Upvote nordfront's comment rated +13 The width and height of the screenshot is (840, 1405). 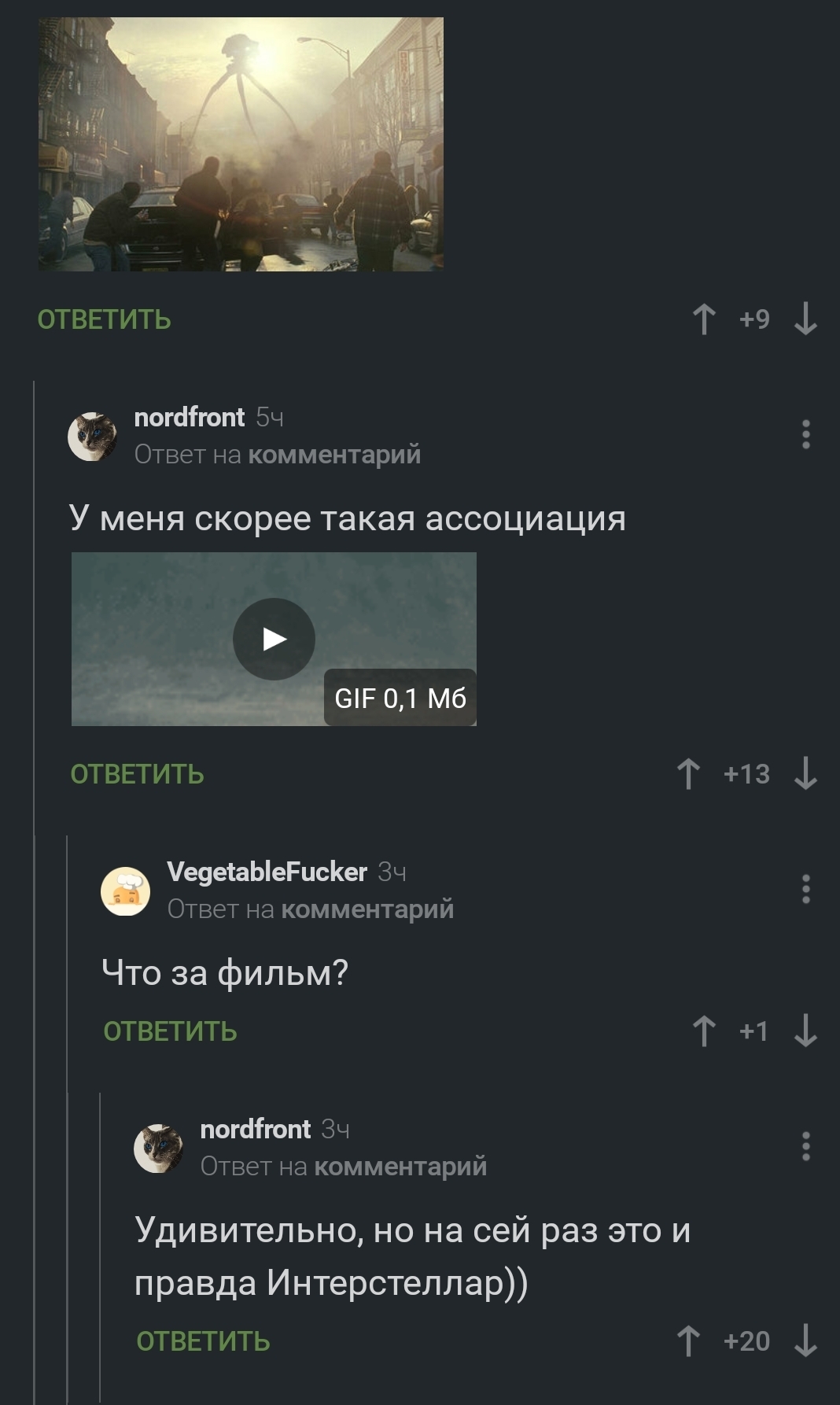click(688, 774)
